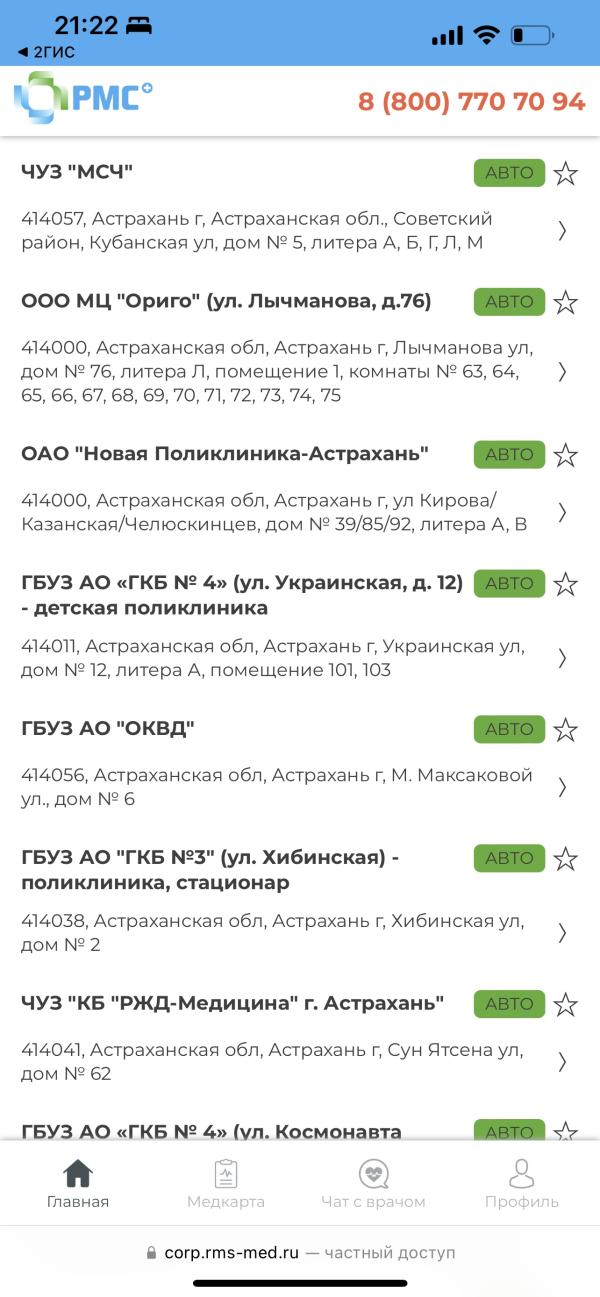This screenshot has width=600, height=1297.
Task: Mark ГБУЗ АО "ОКВД" as favorite
Action: (566, 730)
